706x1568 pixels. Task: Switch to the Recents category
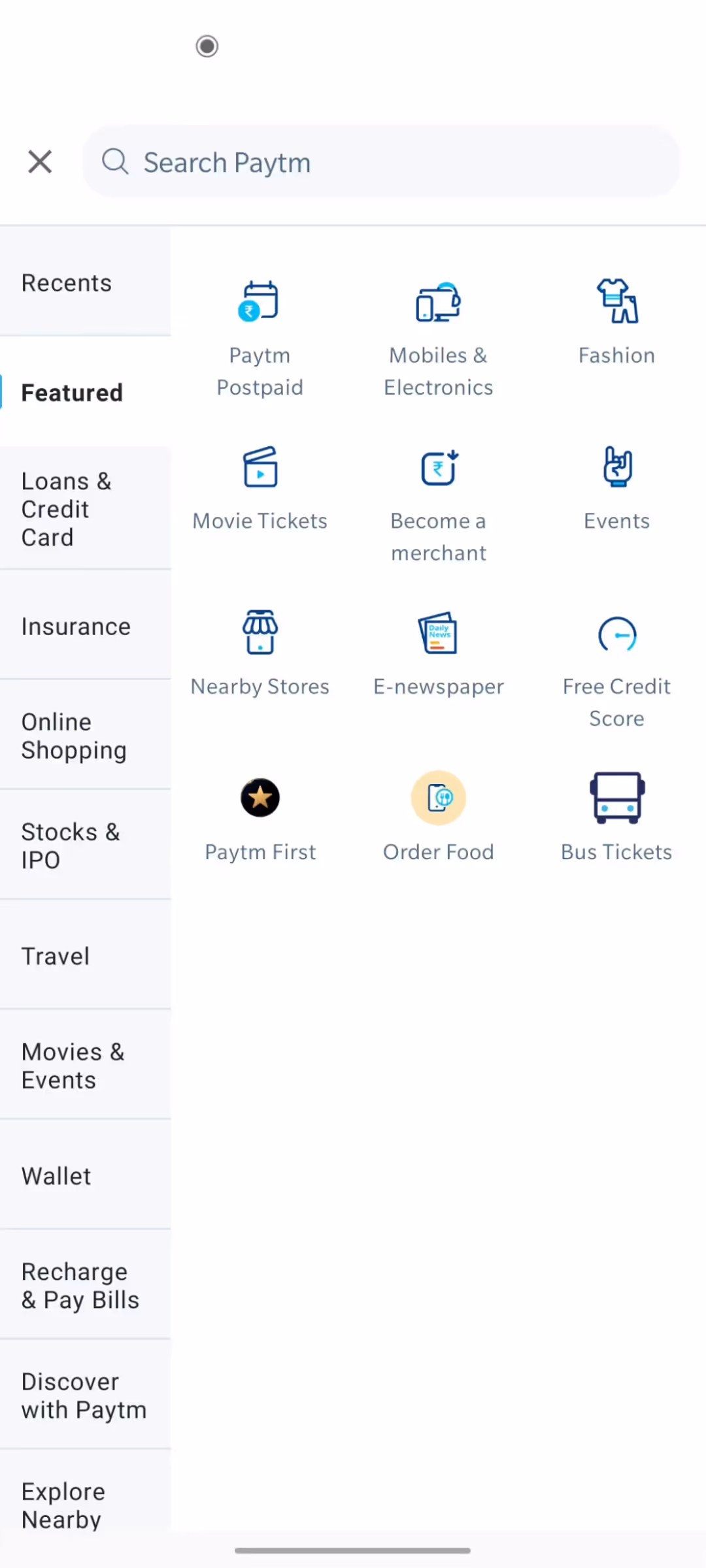click(86, 283)
